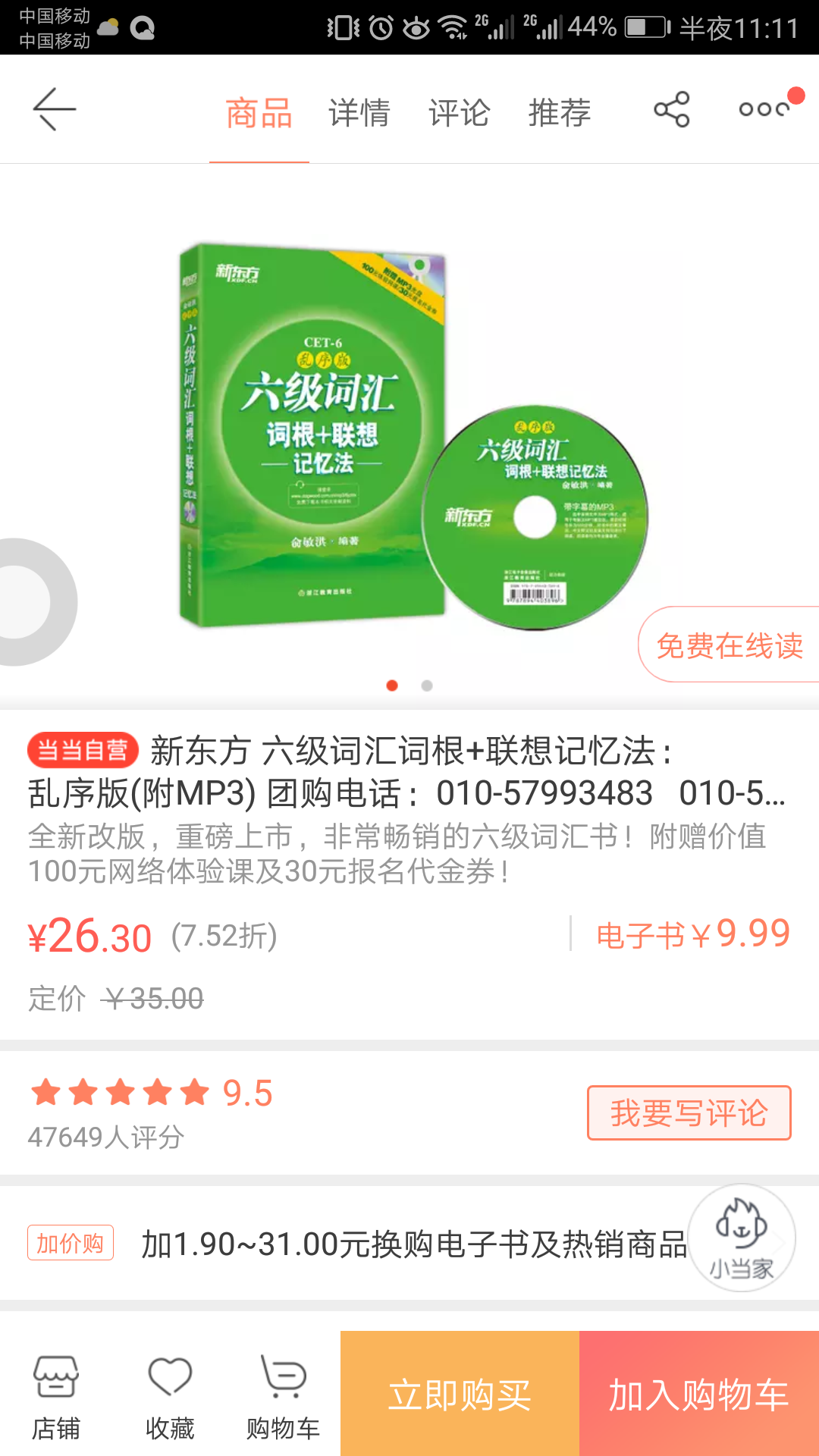Go back using the arrow icon
Viewport: 819px width, 1456px height.
[x=55, y=110]
